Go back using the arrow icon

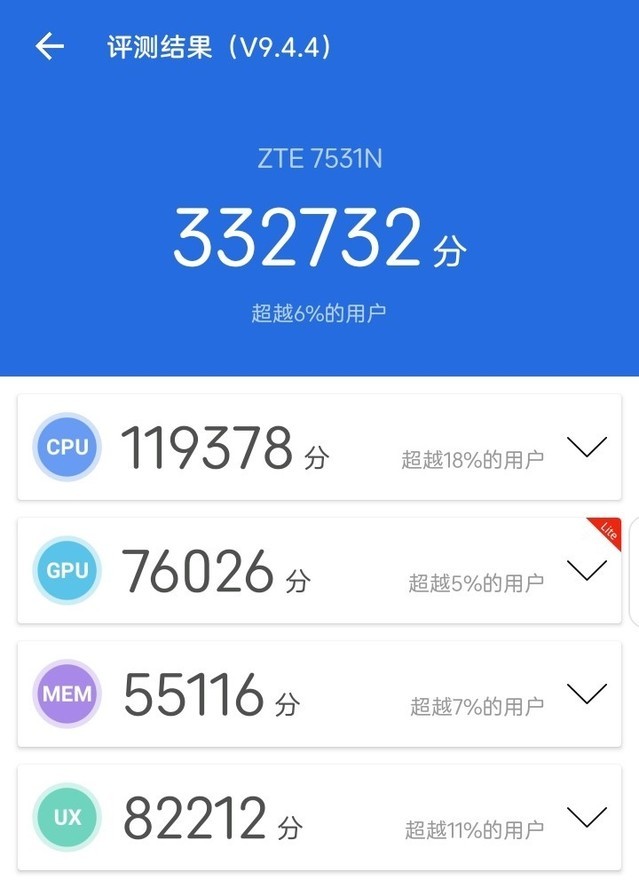coord(49,47)
